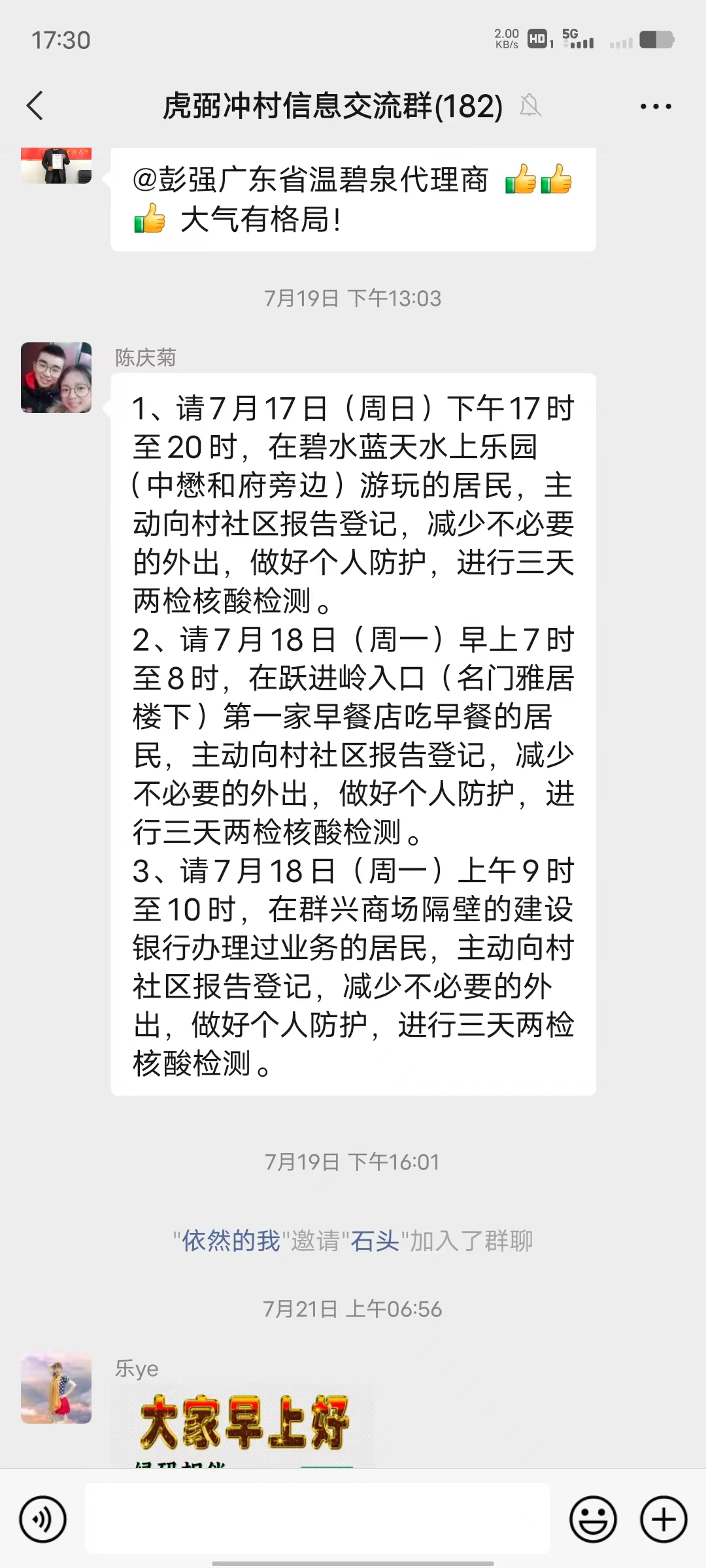Open group chat info via three-dot menu
The image size is (706, 1568).
click(x=656, y=106)
